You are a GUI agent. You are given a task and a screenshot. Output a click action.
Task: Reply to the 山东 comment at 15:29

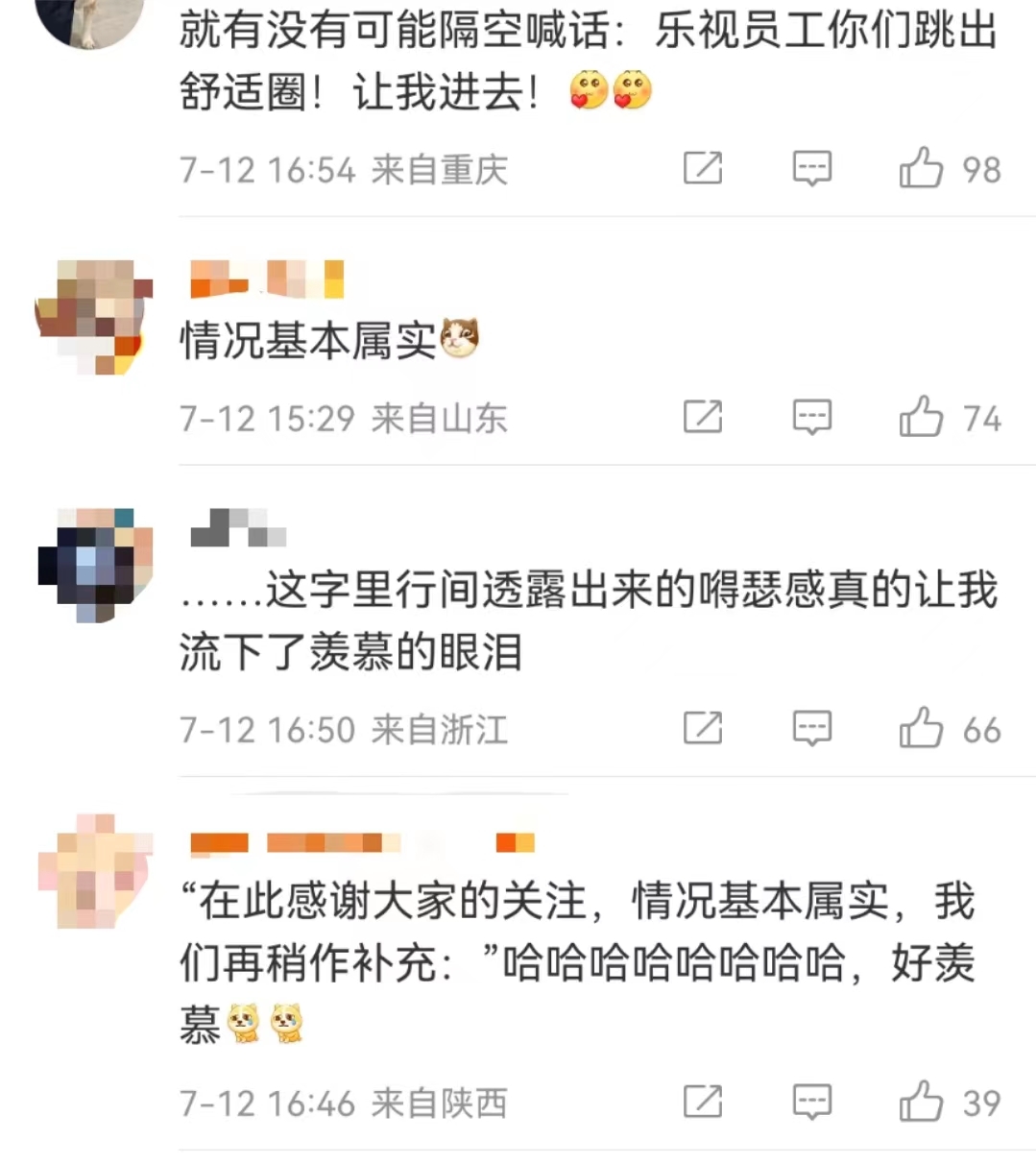(811, 417)
